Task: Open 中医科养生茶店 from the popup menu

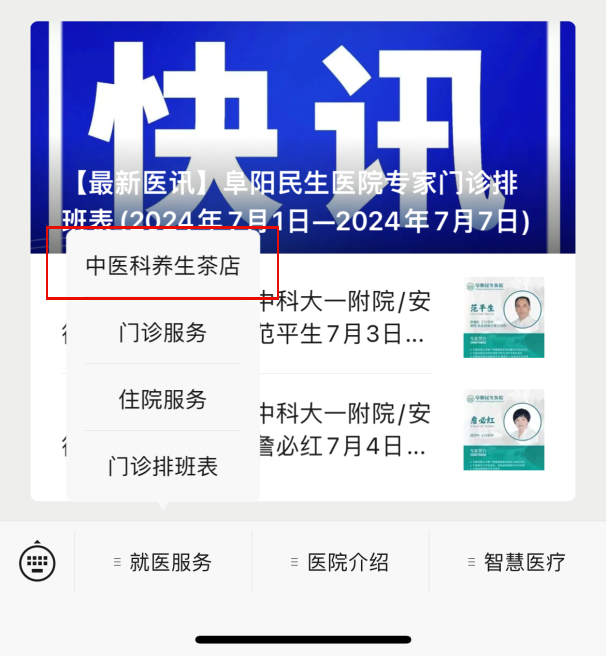Action: [x=163, y=265]
